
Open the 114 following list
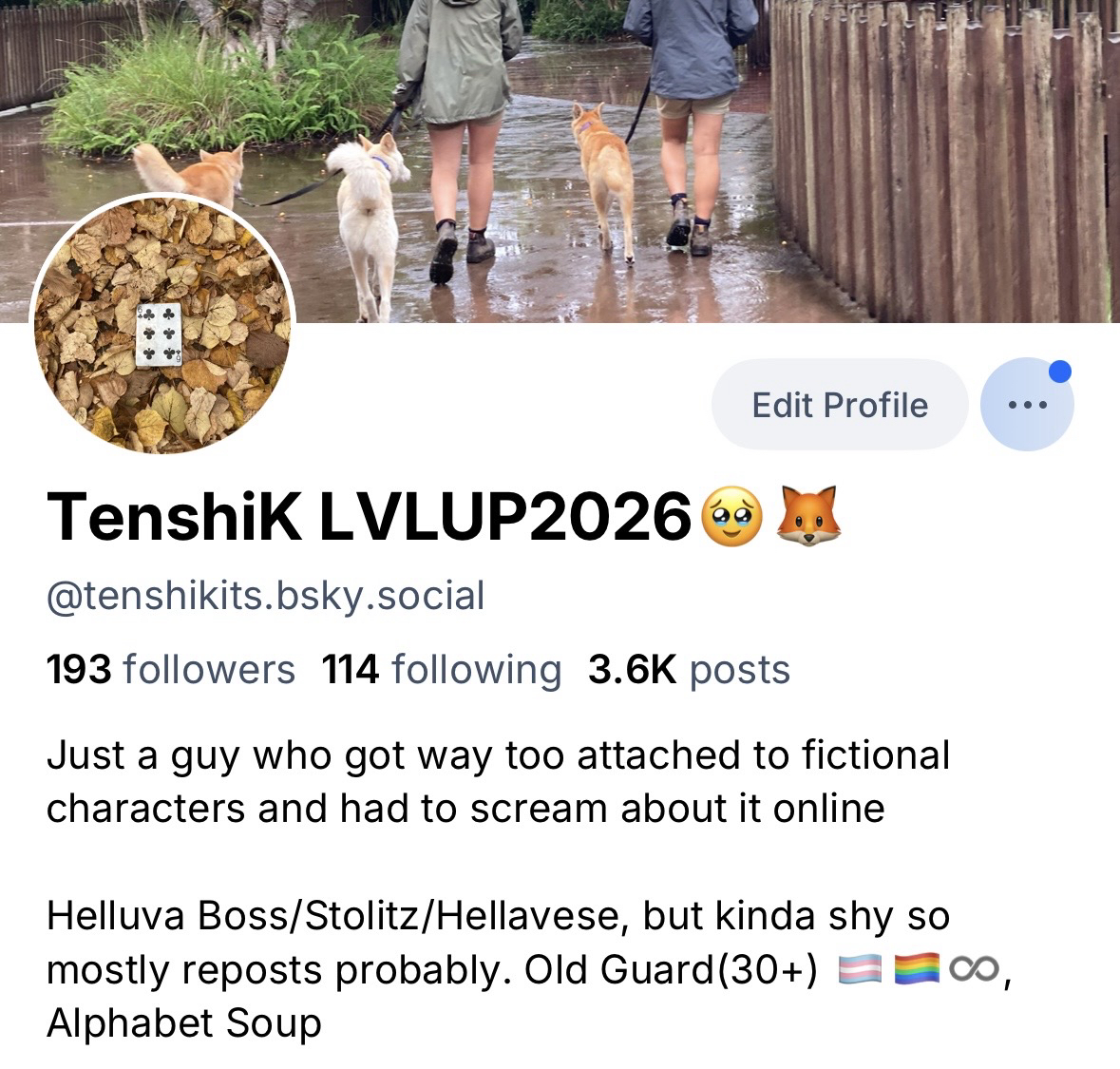(x=442, y=670)
